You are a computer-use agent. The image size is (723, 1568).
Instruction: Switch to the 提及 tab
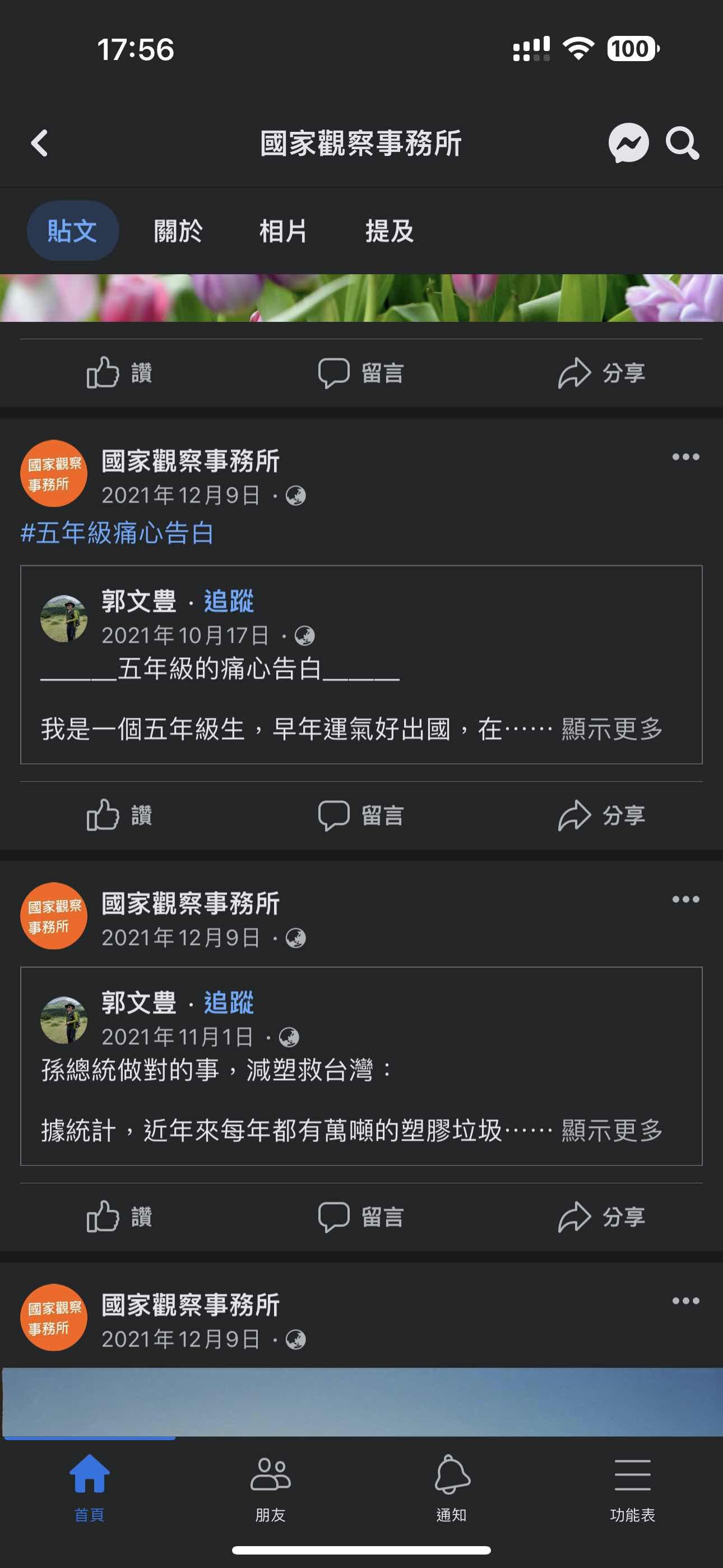click(x=390, y=231)
